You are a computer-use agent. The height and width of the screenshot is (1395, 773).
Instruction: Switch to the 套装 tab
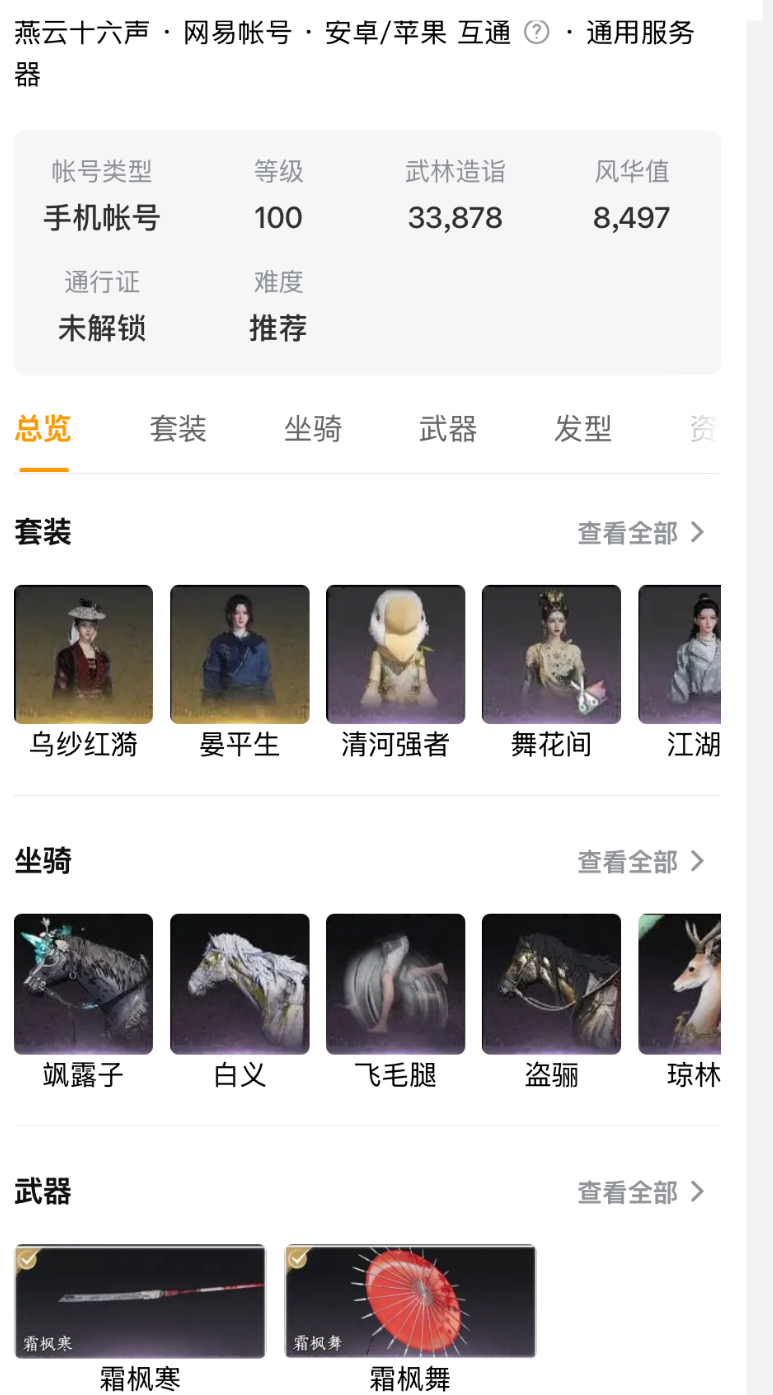pos(178,430)
